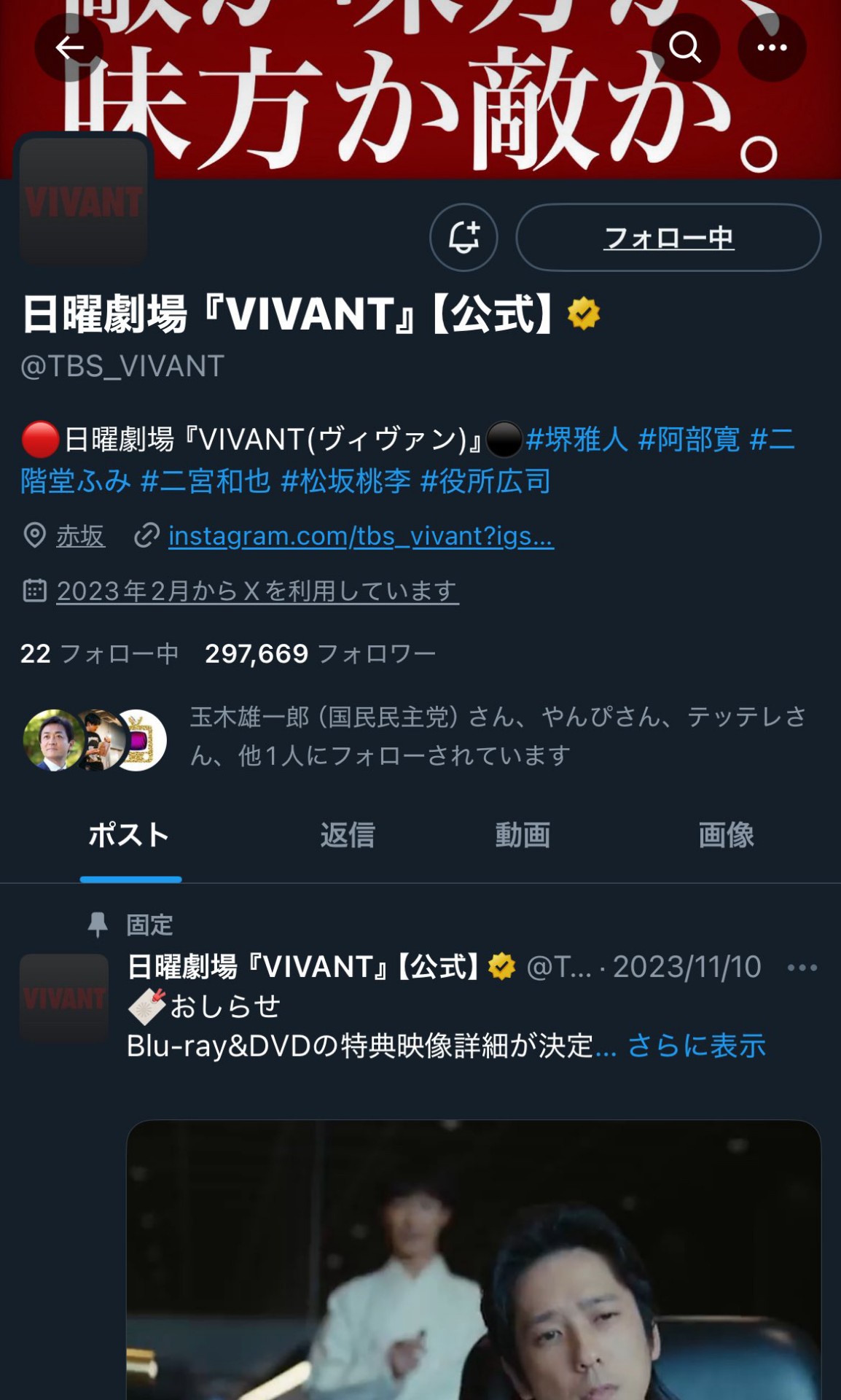Open the profile overflow menu

point(772,48)
